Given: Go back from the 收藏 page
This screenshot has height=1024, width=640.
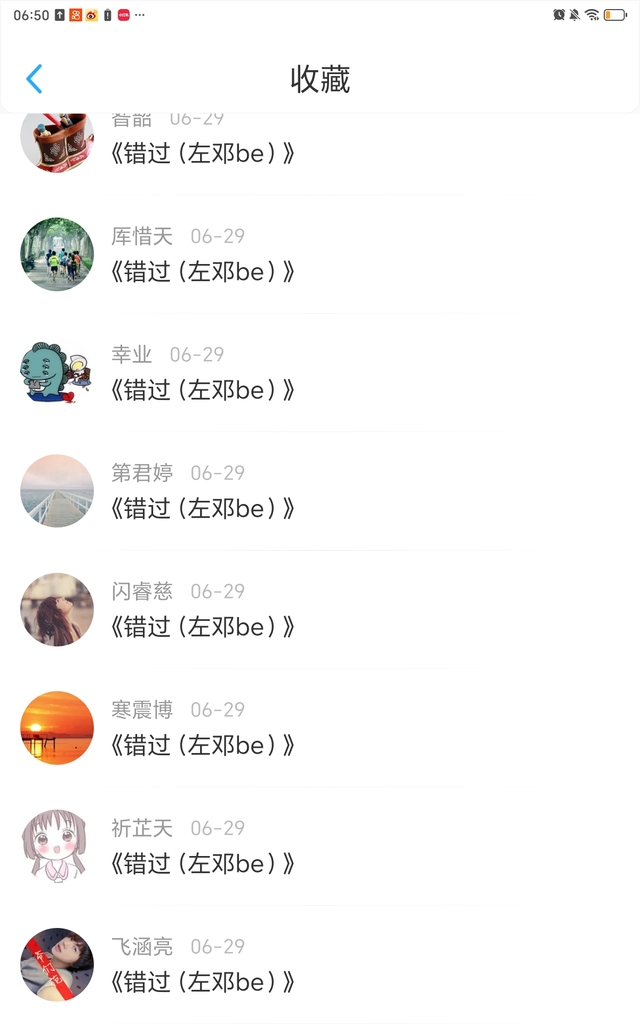Looking at the screenshot, I should (x=35, y=79).
